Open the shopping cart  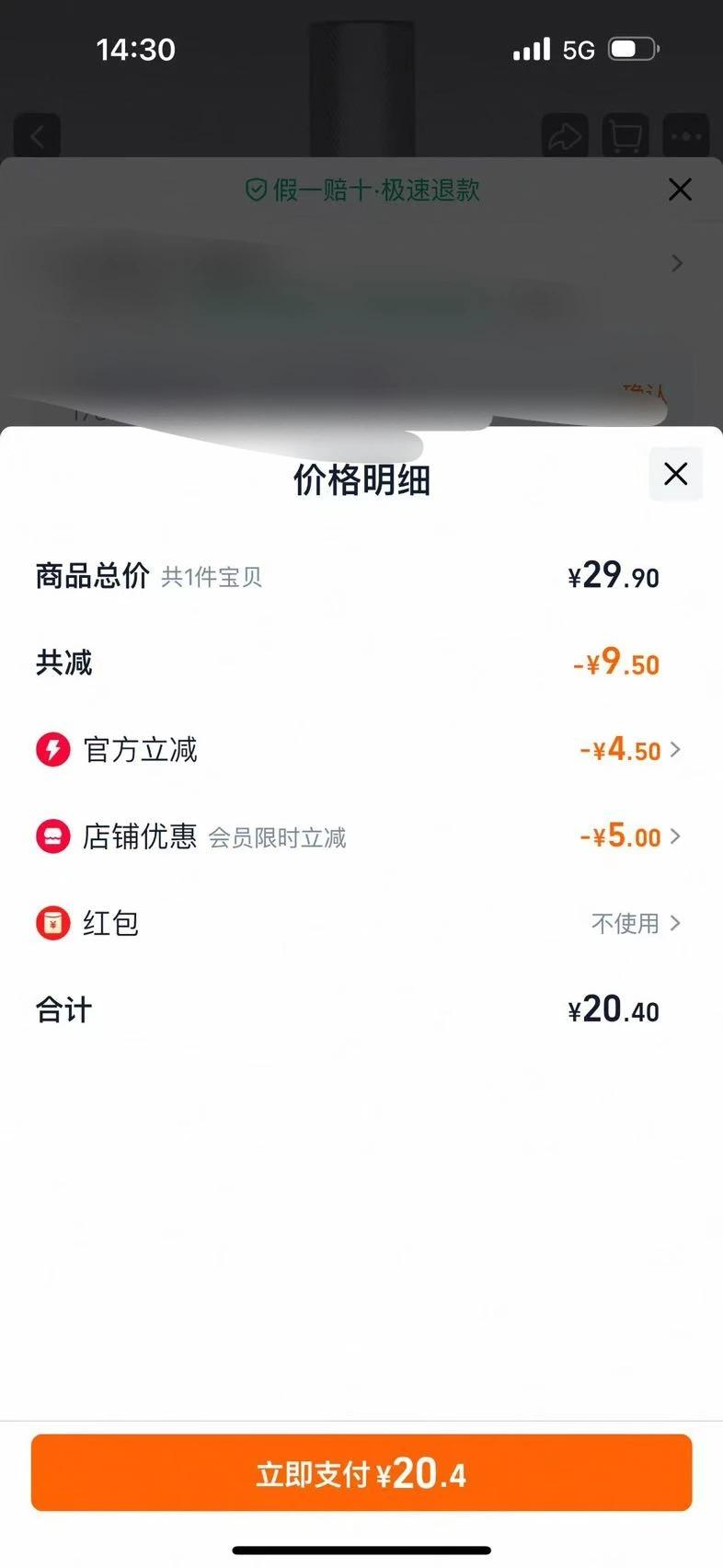tap(625, 137)
